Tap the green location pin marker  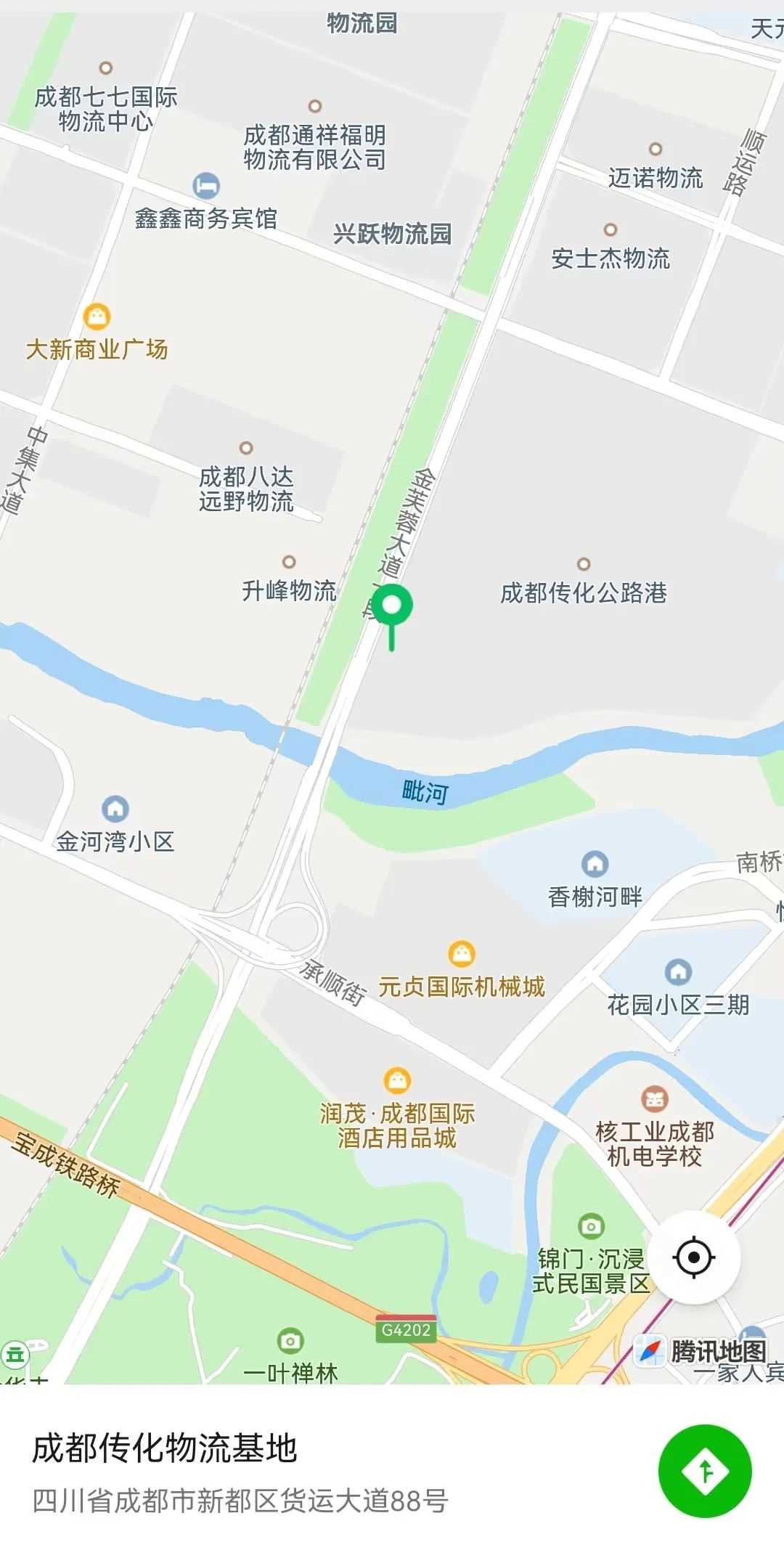[x=392, y=608]
